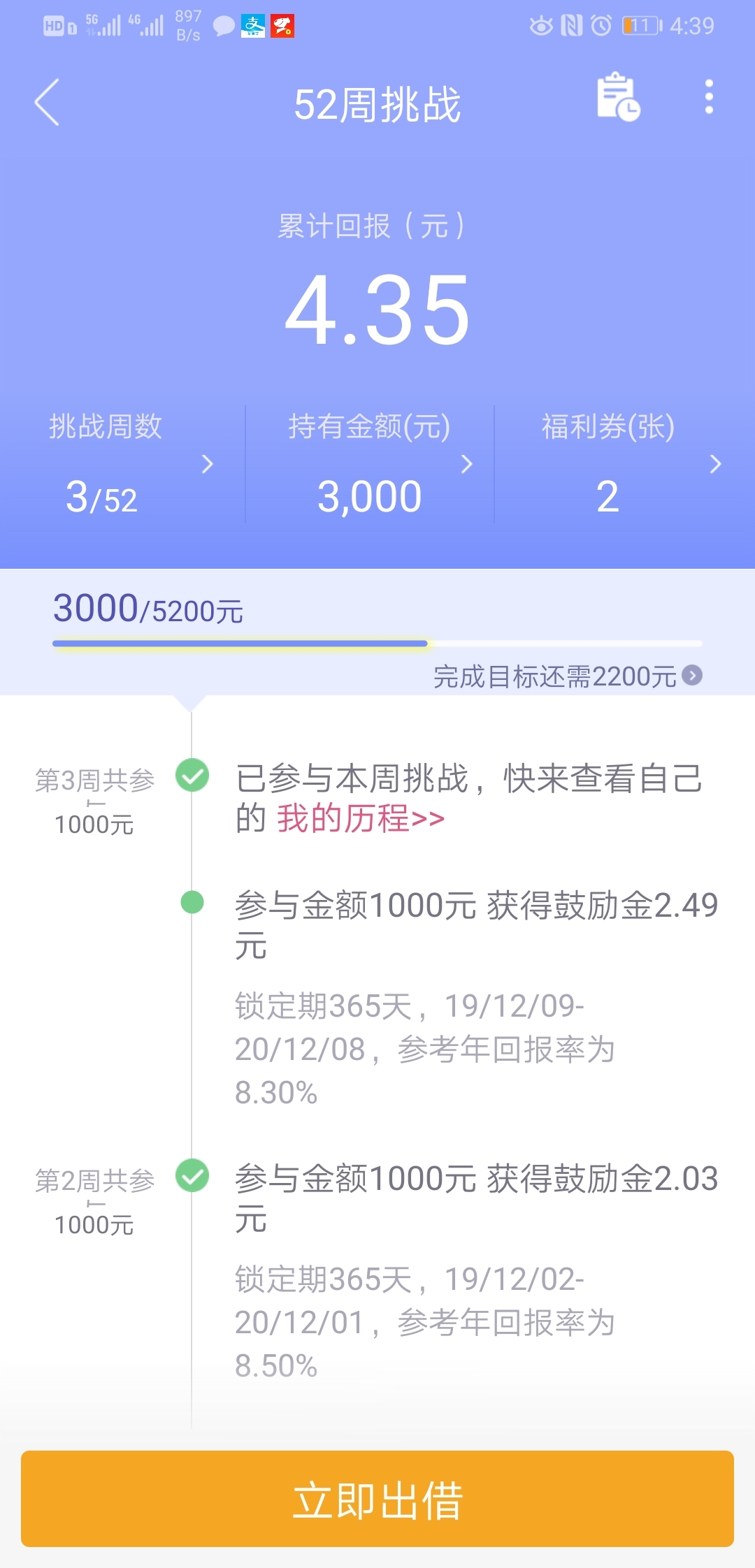Open the records clipboard icon
This screenshot has width=755, height=1568.
[x=618, y=97]
